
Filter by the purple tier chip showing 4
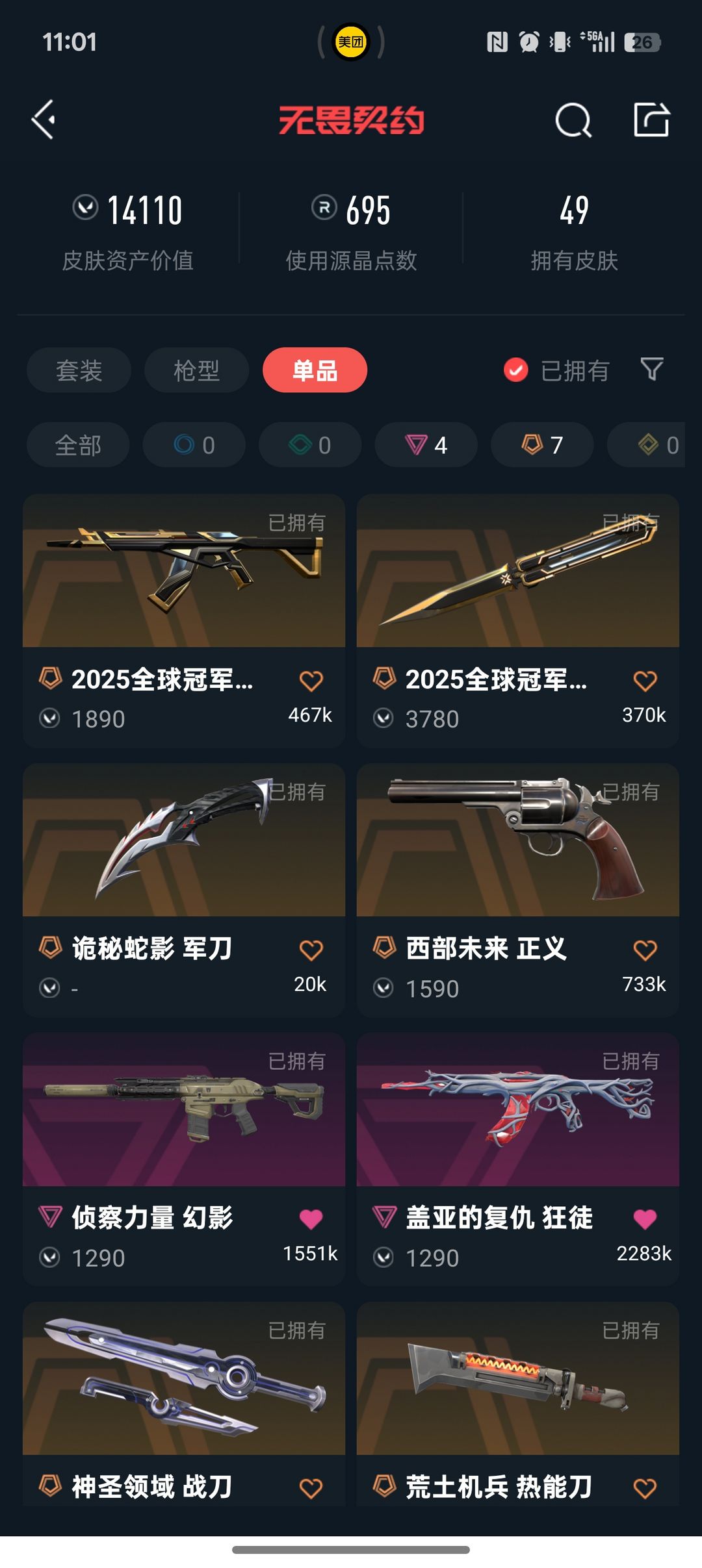tap(426, 445)
